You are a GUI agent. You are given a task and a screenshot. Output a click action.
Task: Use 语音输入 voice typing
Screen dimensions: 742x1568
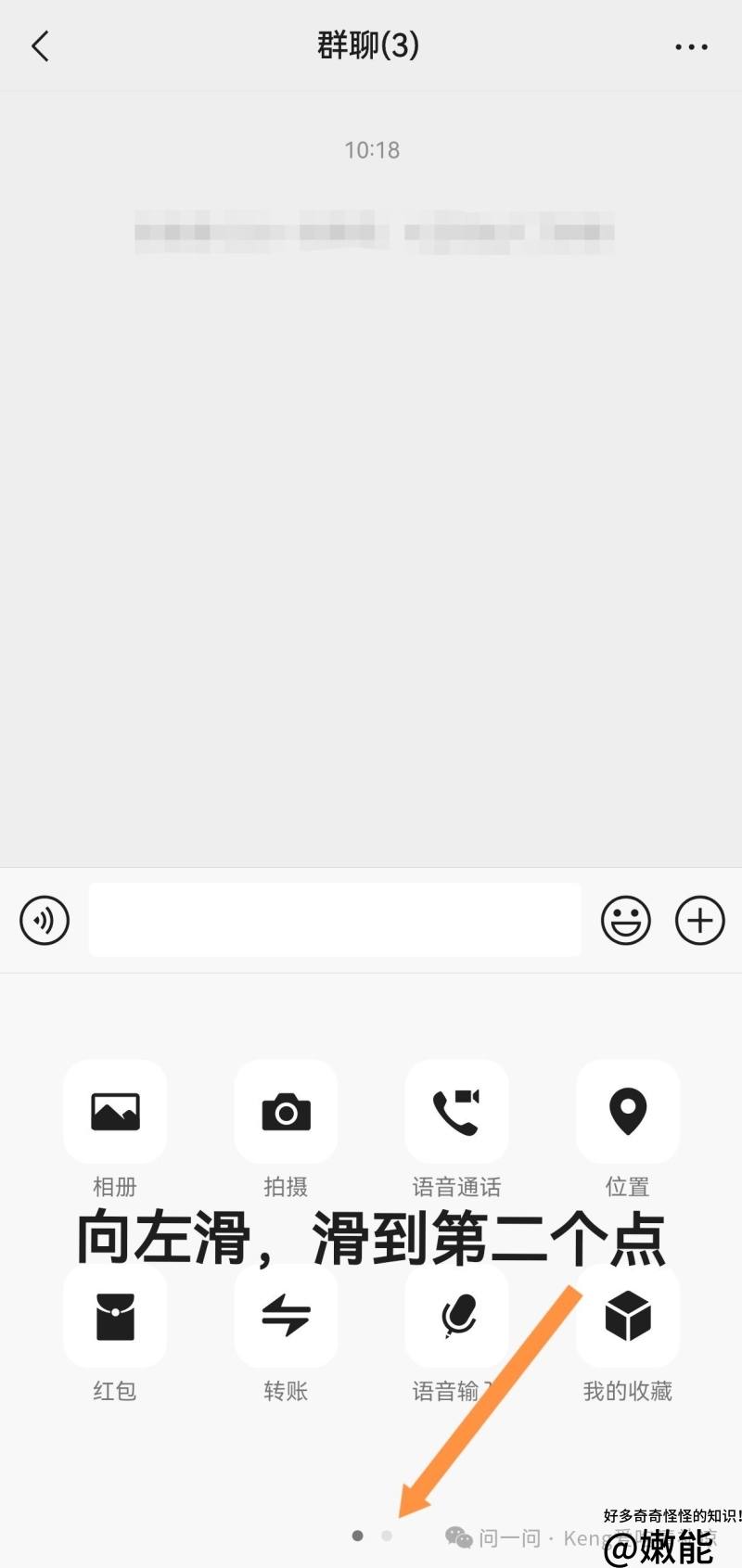tap(456, 1317)
